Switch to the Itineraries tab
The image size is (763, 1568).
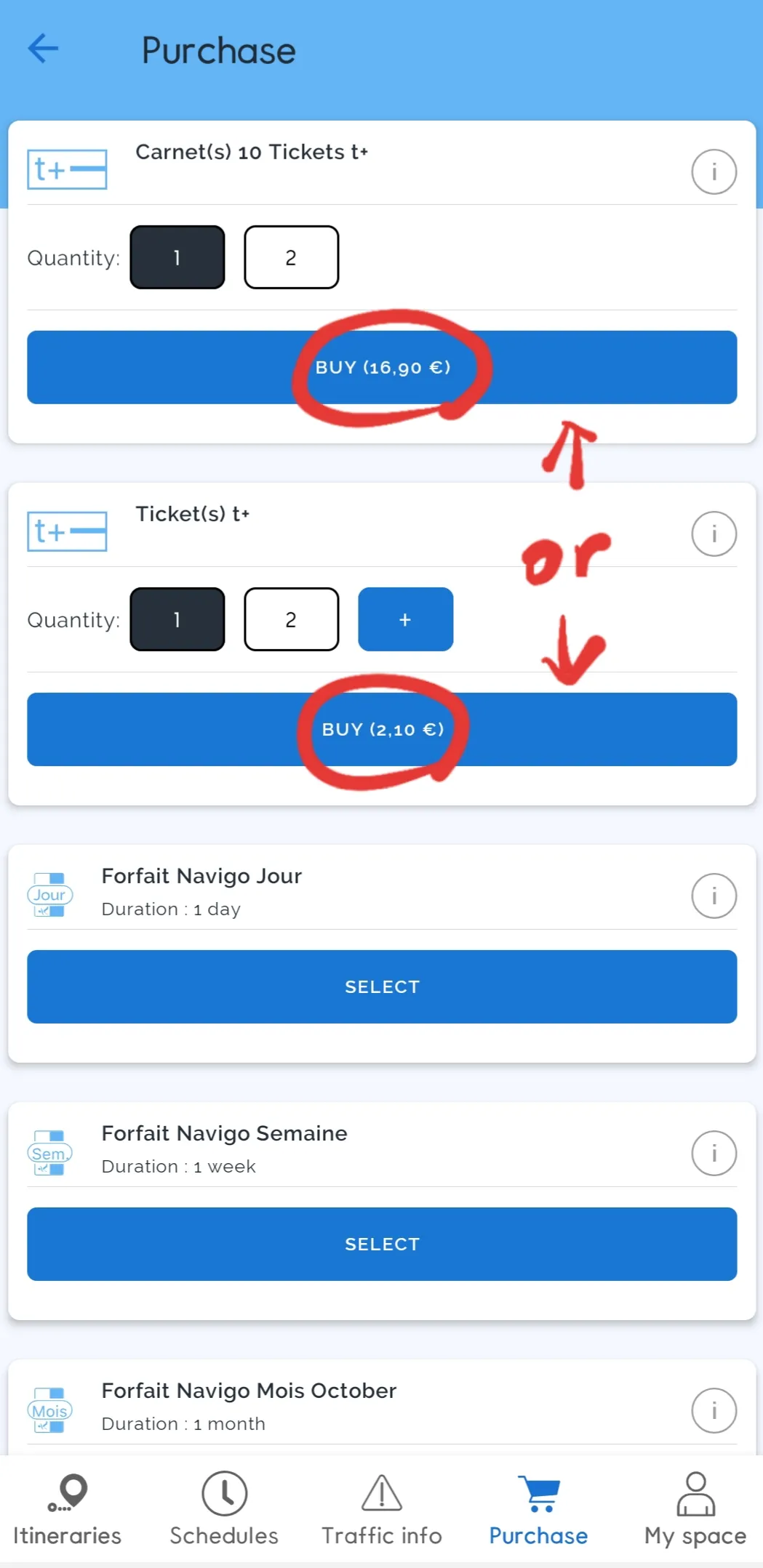pyautogui.click(x=67, y=1509)
